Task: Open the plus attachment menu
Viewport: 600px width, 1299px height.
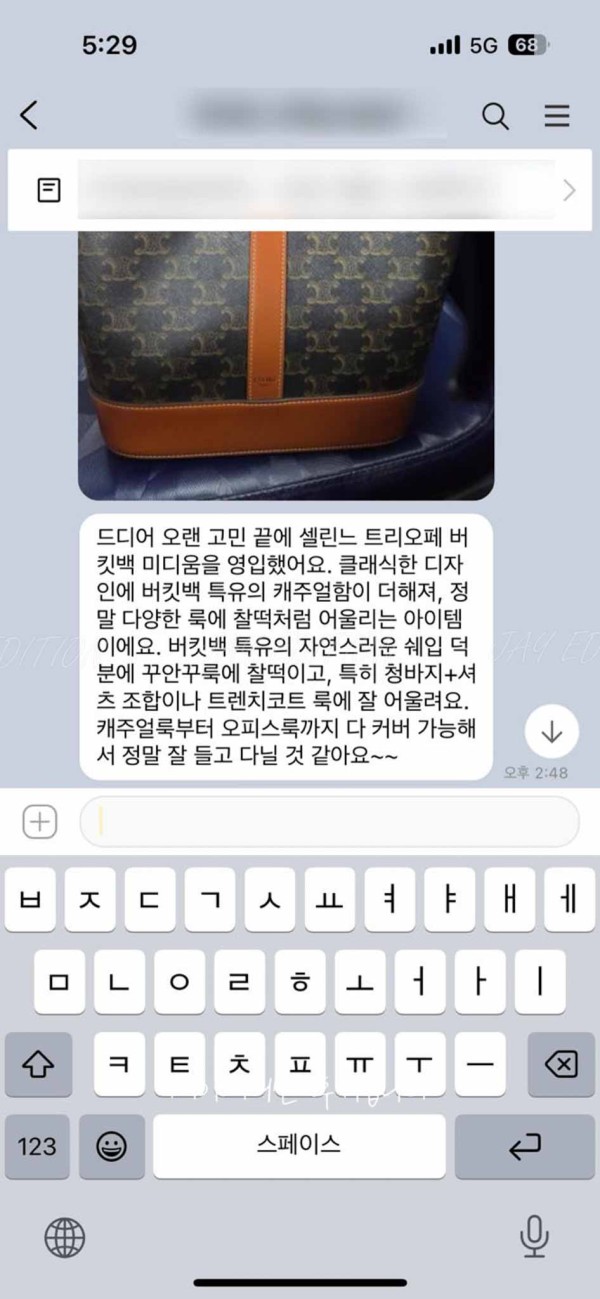Action: 40,822
